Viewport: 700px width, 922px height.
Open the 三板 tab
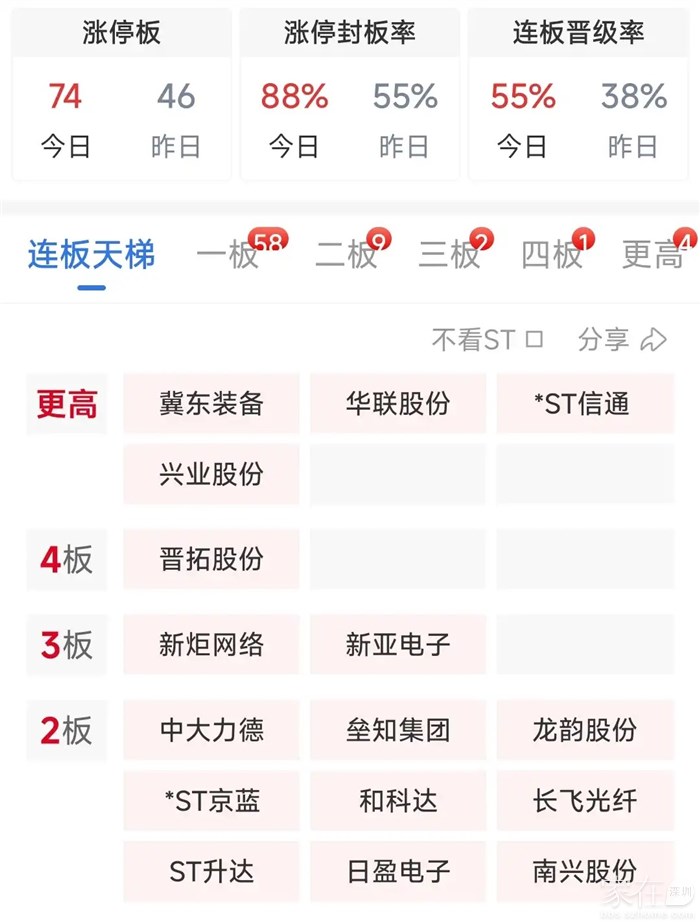click(450, 255)
